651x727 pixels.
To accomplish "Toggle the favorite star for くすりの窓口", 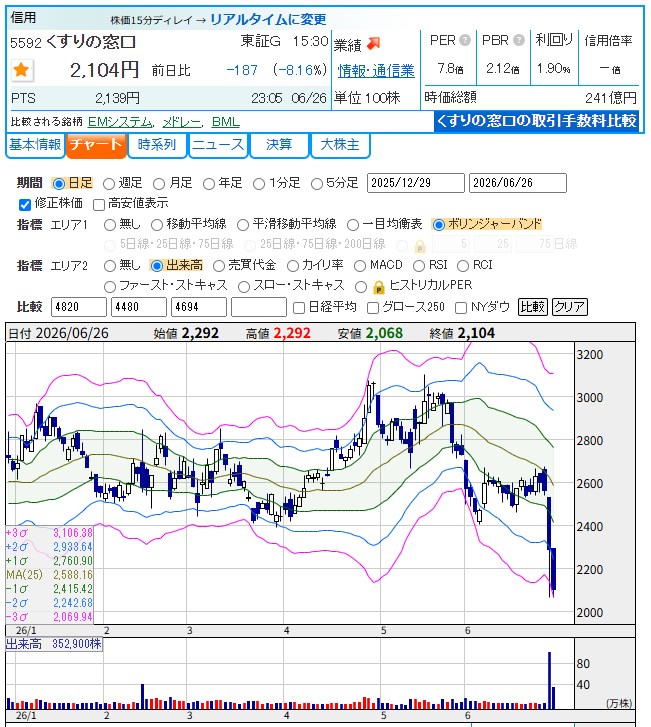I will [21, 70].
